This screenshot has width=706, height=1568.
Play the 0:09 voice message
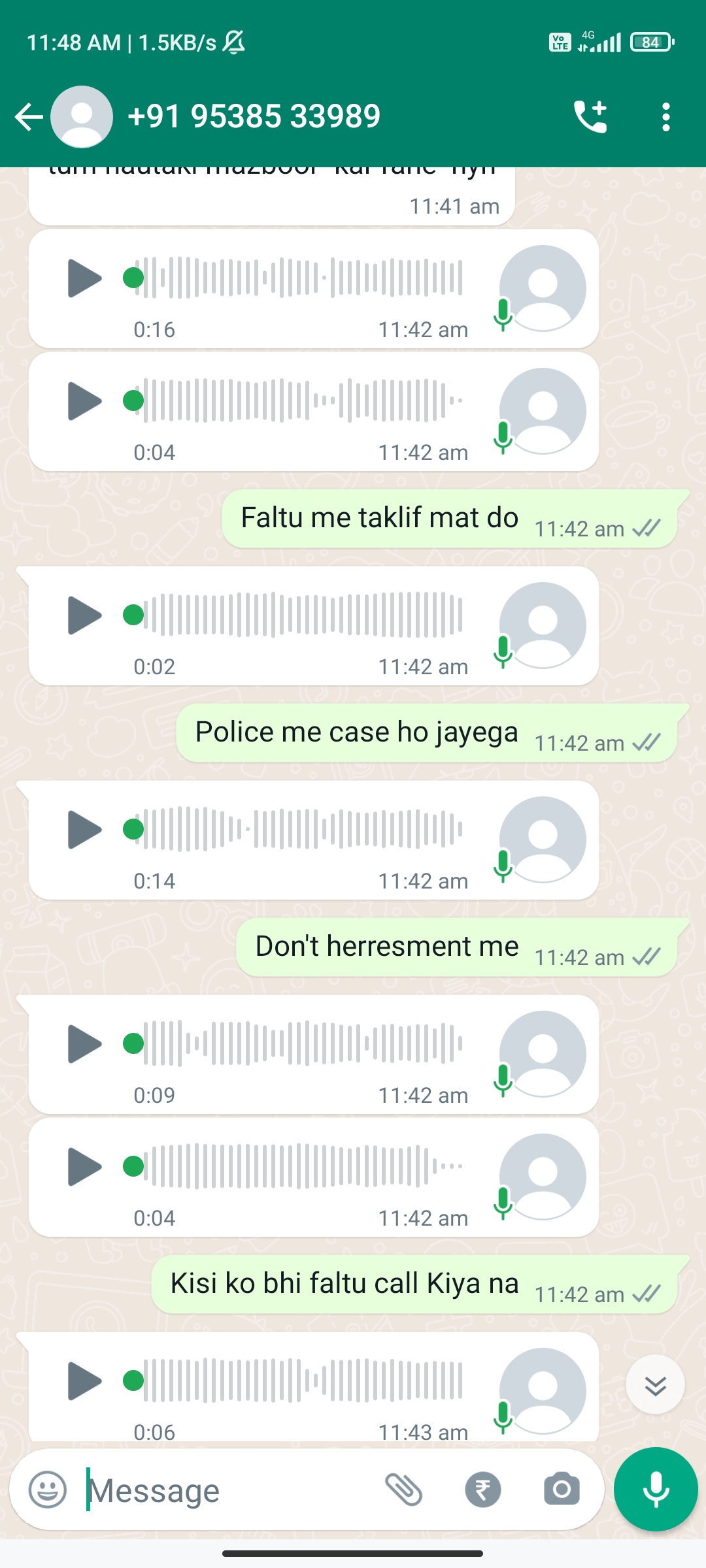tap(84, 1043)
